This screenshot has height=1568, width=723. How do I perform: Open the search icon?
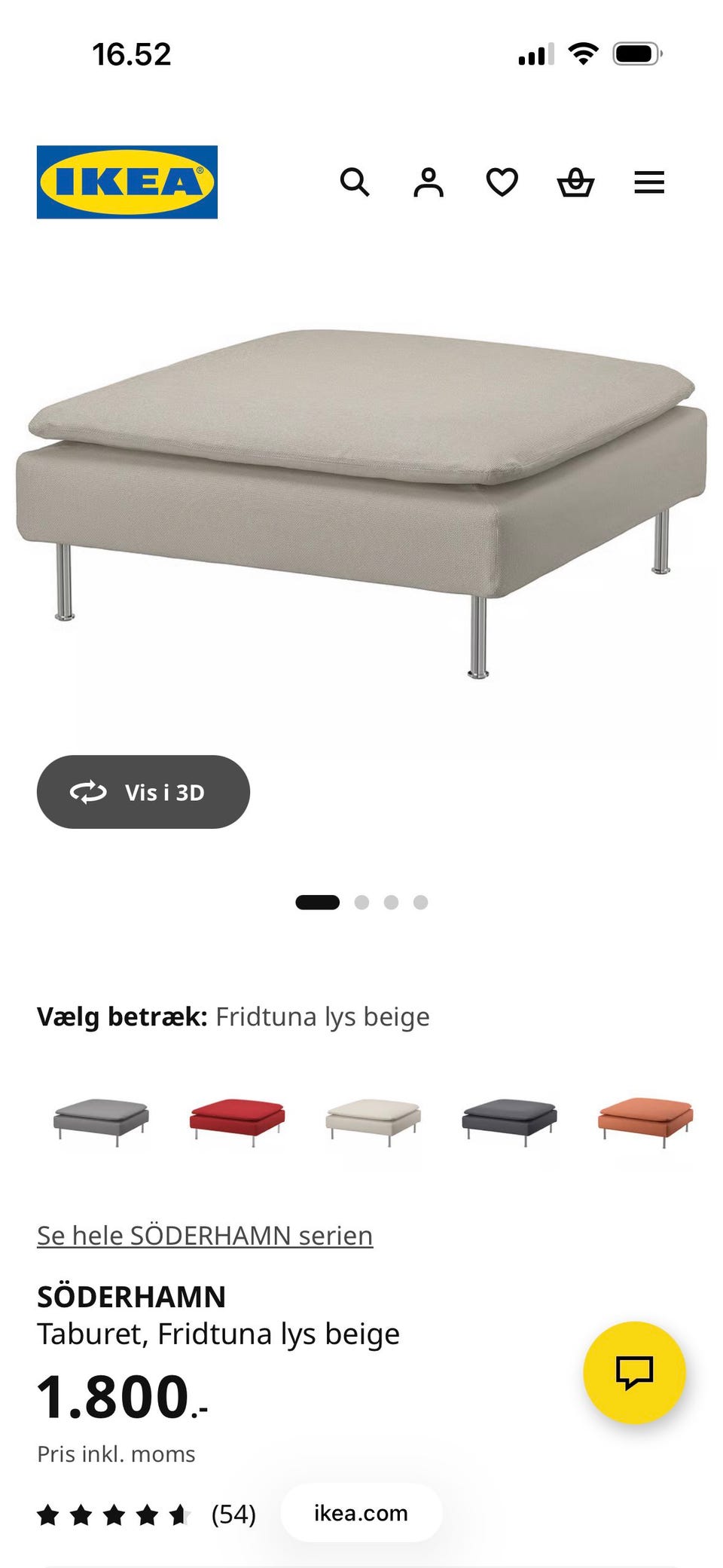355,182
